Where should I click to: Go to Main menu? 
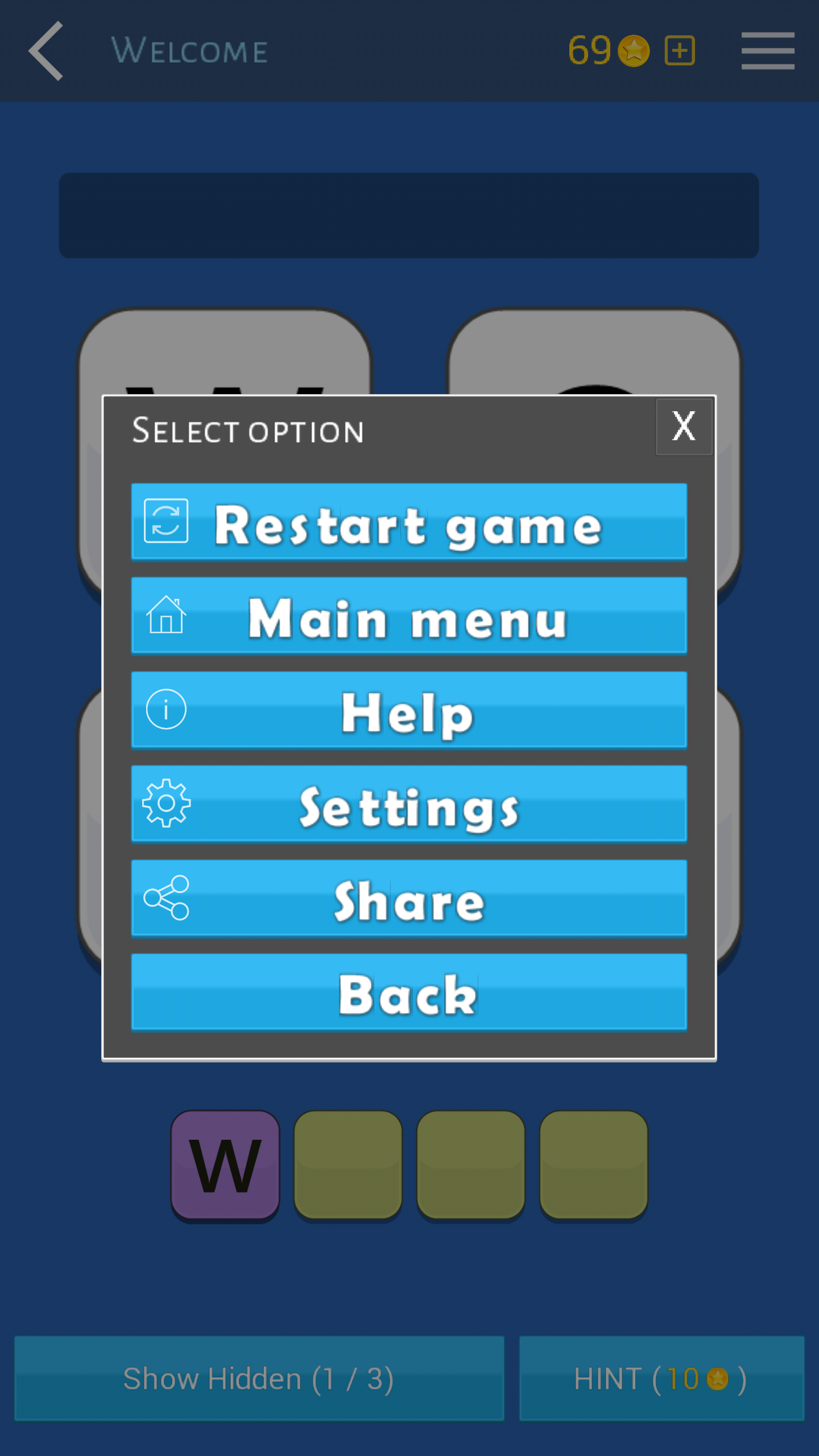408,616
